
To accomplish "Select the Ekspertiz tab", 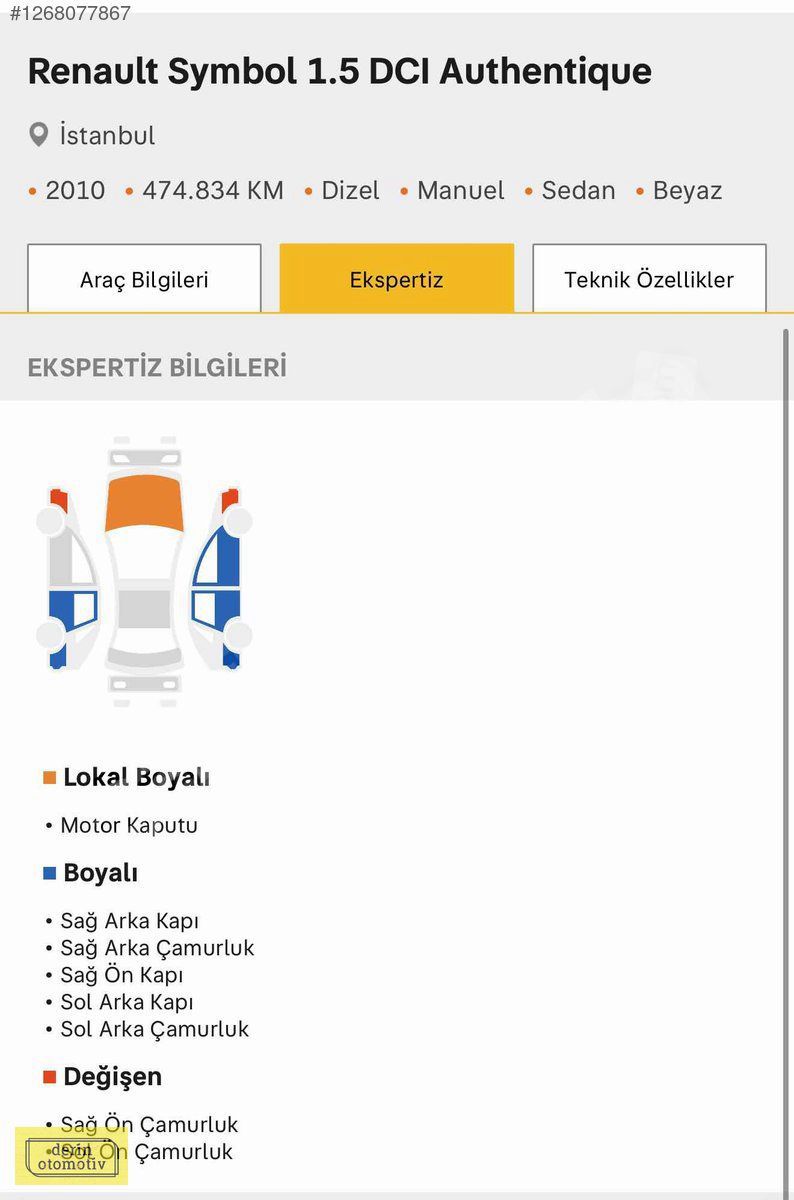I will click(x=396, y=279).
